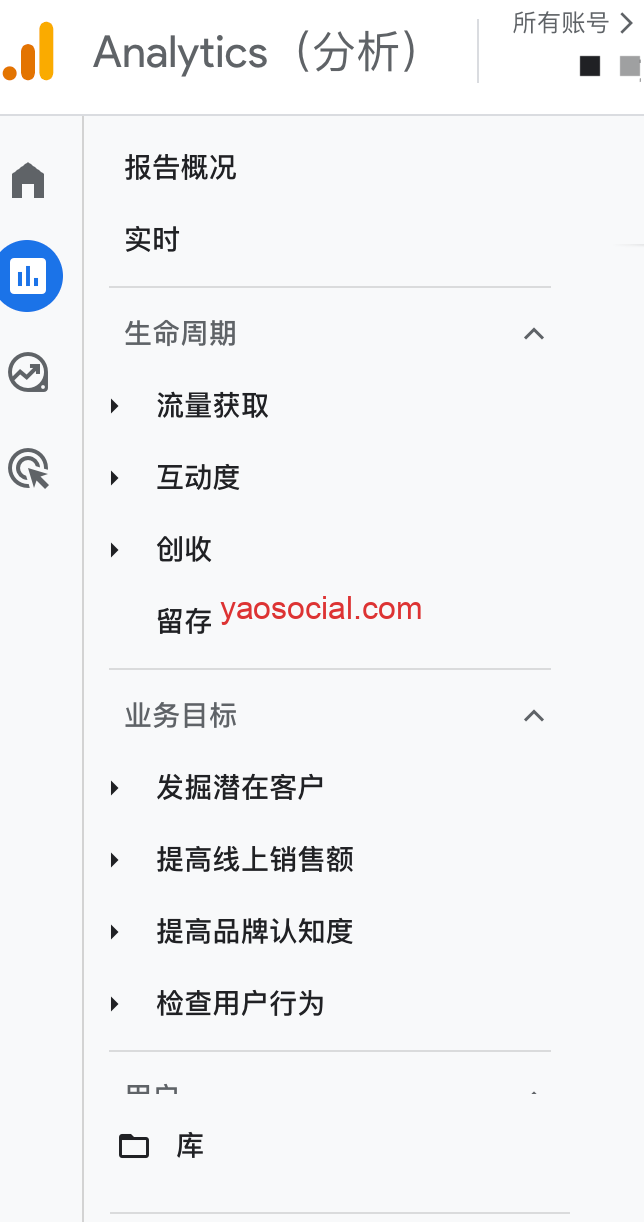Collapse the 业务目标 section

[x=534, y=716]
